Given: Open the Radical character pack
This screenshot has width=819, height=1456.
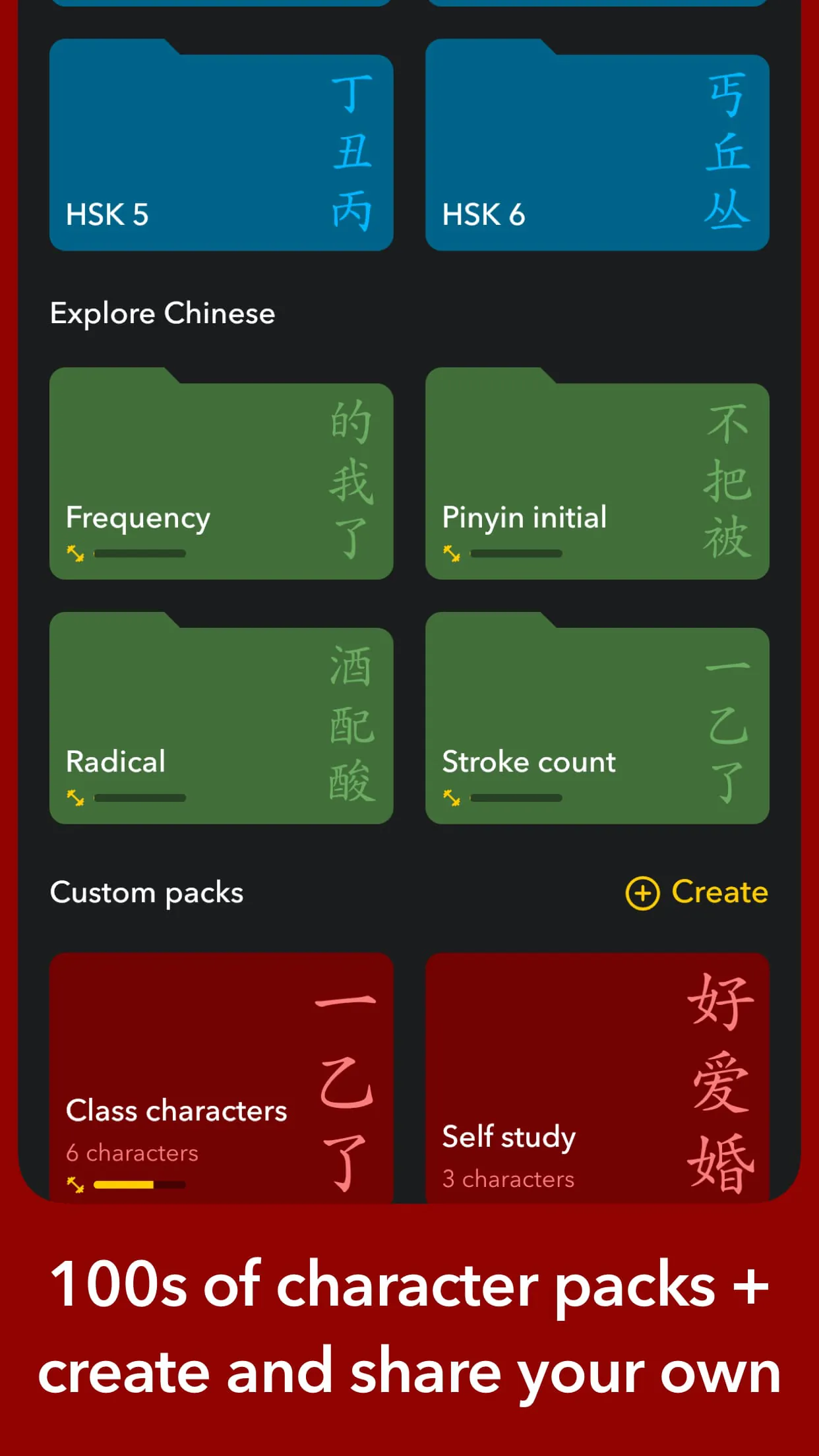Looking at the screenshot, I should tap(221, 719).
